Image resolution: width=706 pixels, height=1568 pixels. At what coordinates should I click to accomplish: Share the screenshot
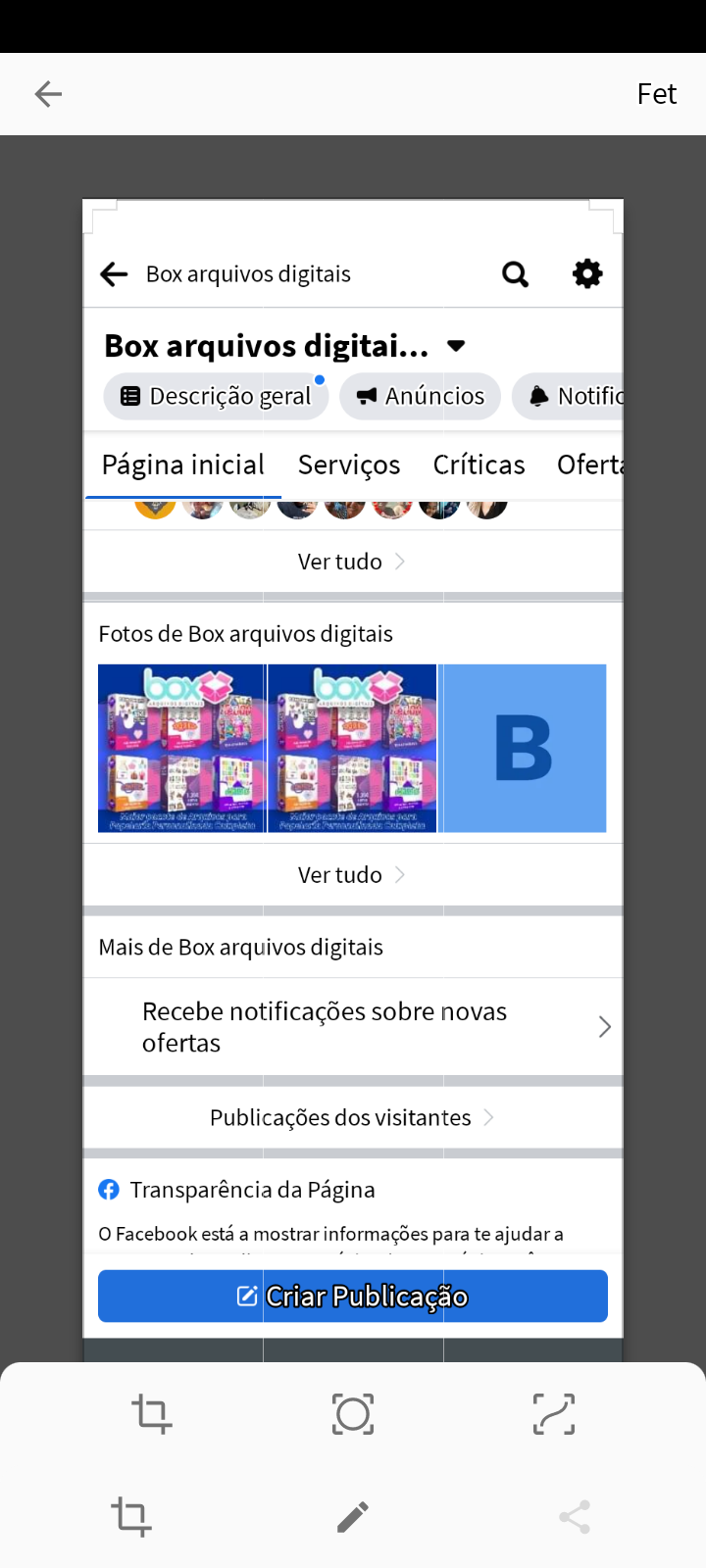(x=575, y=1517)
